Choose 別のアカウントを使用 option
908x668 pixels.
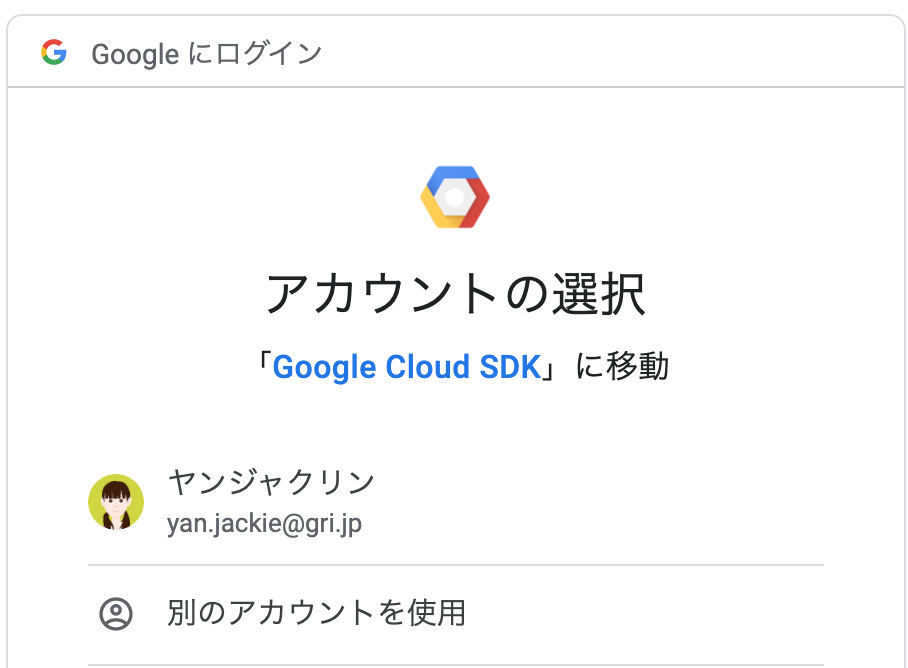coord(455,614)
